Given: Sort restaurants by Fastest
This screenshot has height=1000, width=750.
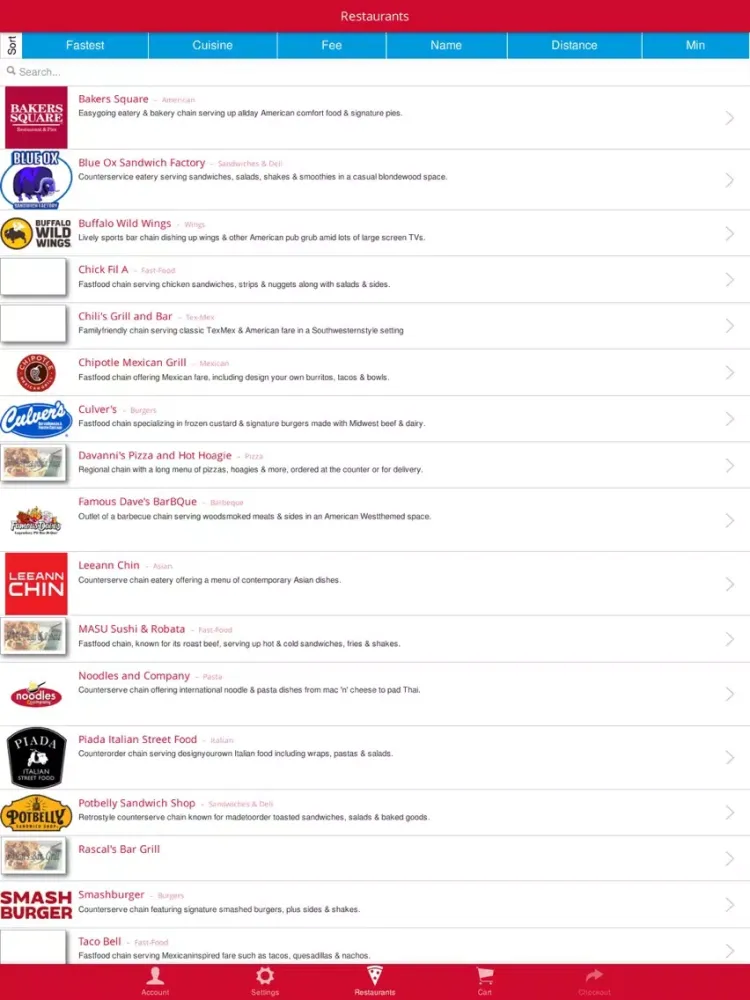Looking at the screenshot, I should click(85, 45).
